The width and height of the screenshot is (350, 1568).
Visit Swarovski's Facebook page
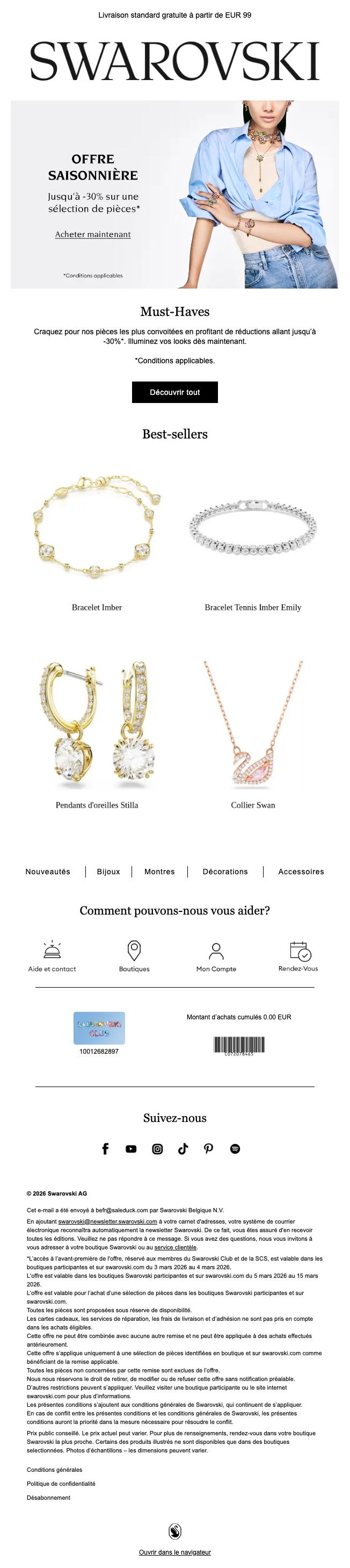point(105,1149)
